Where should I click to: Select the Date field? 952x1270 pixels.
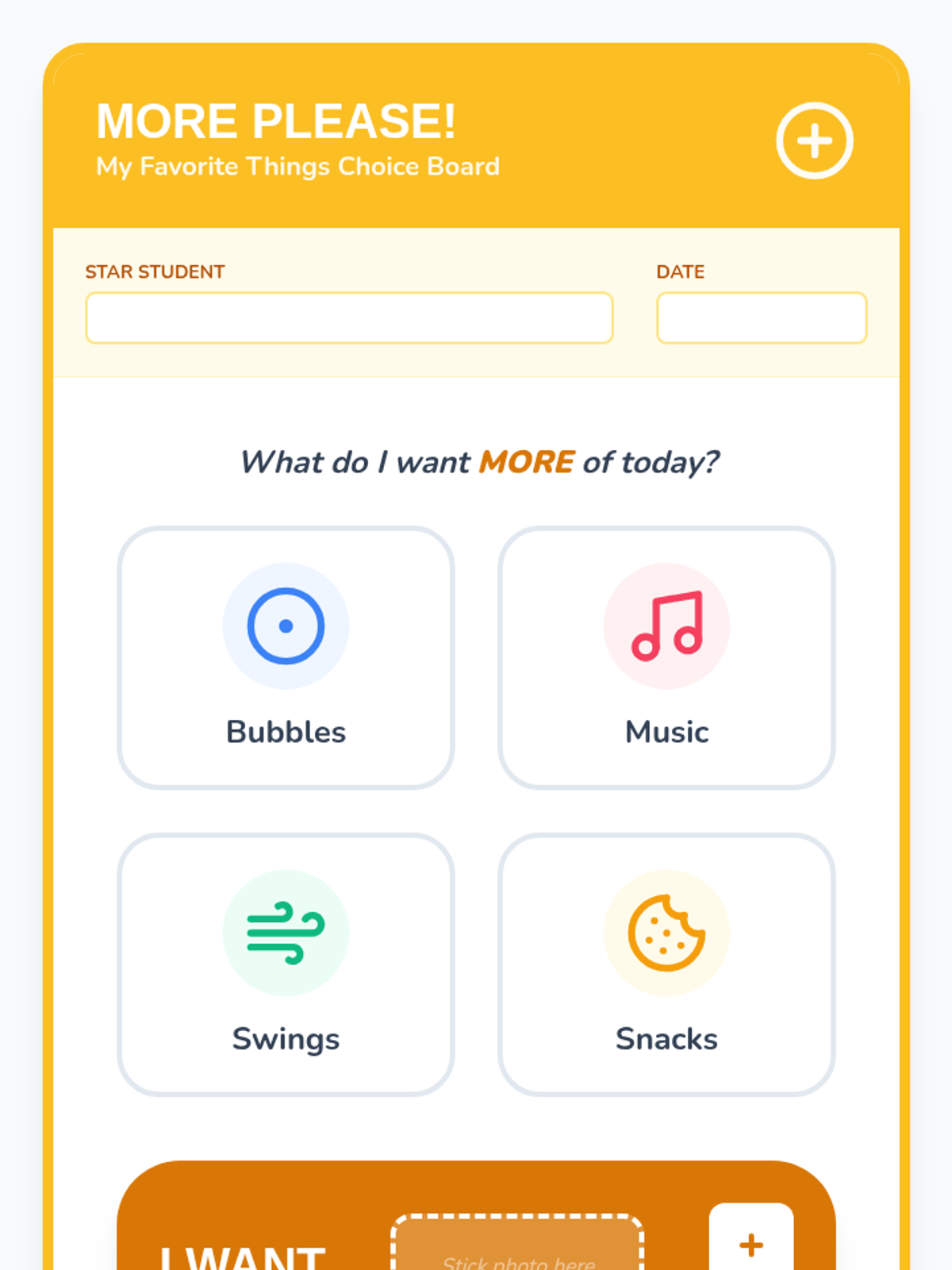(762, 317)
